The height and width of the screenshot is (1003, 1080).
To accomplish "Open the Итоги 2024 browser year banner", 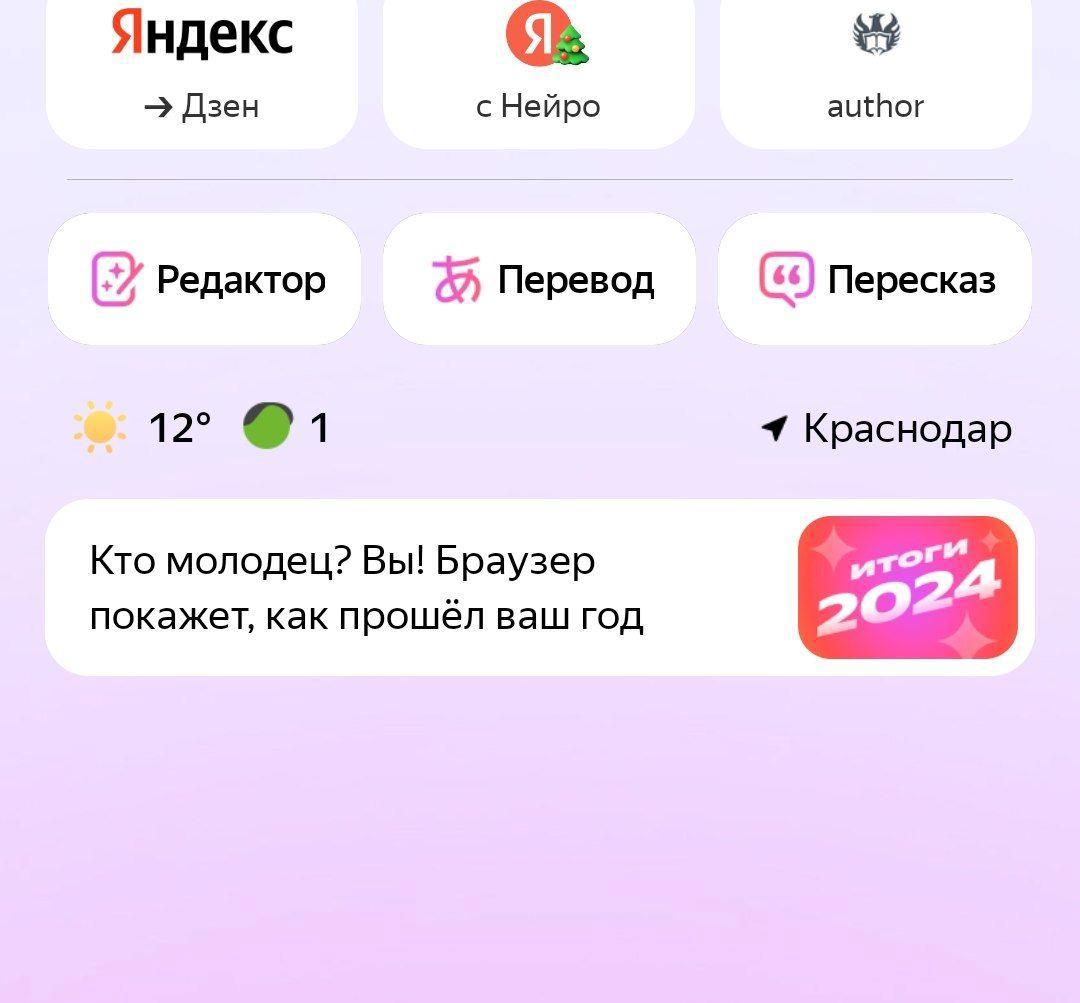I will 539,588.
